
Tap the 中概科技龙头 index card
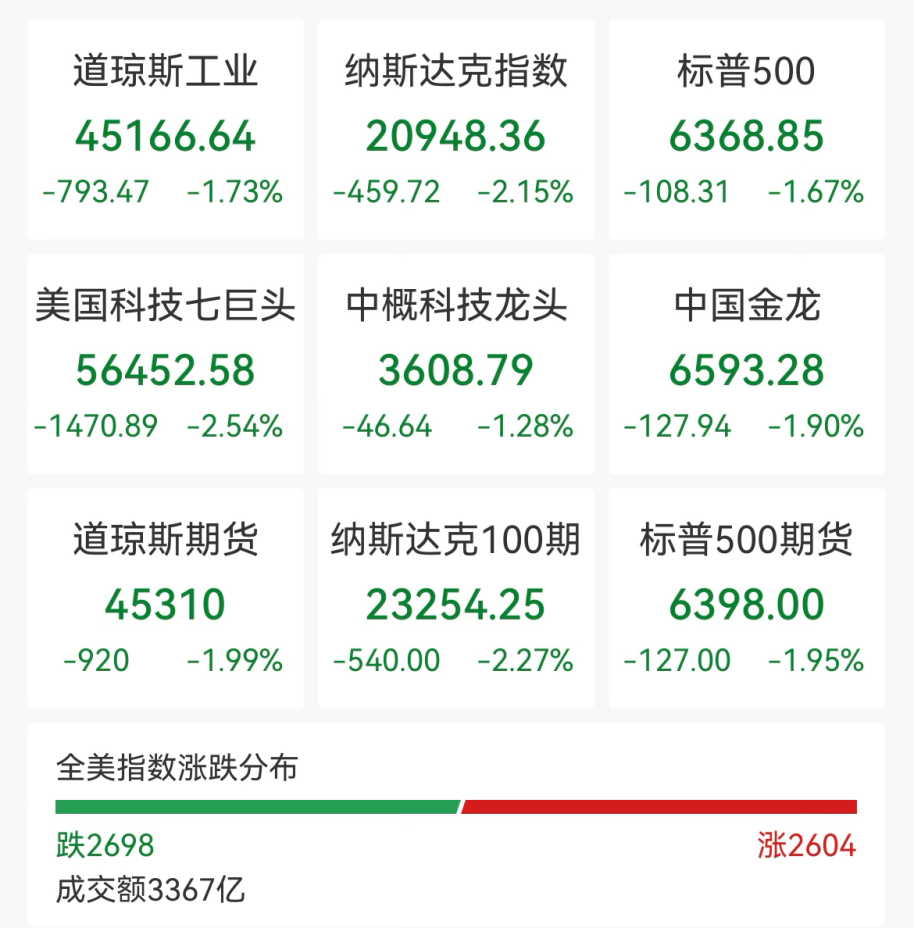pos(456,364)
